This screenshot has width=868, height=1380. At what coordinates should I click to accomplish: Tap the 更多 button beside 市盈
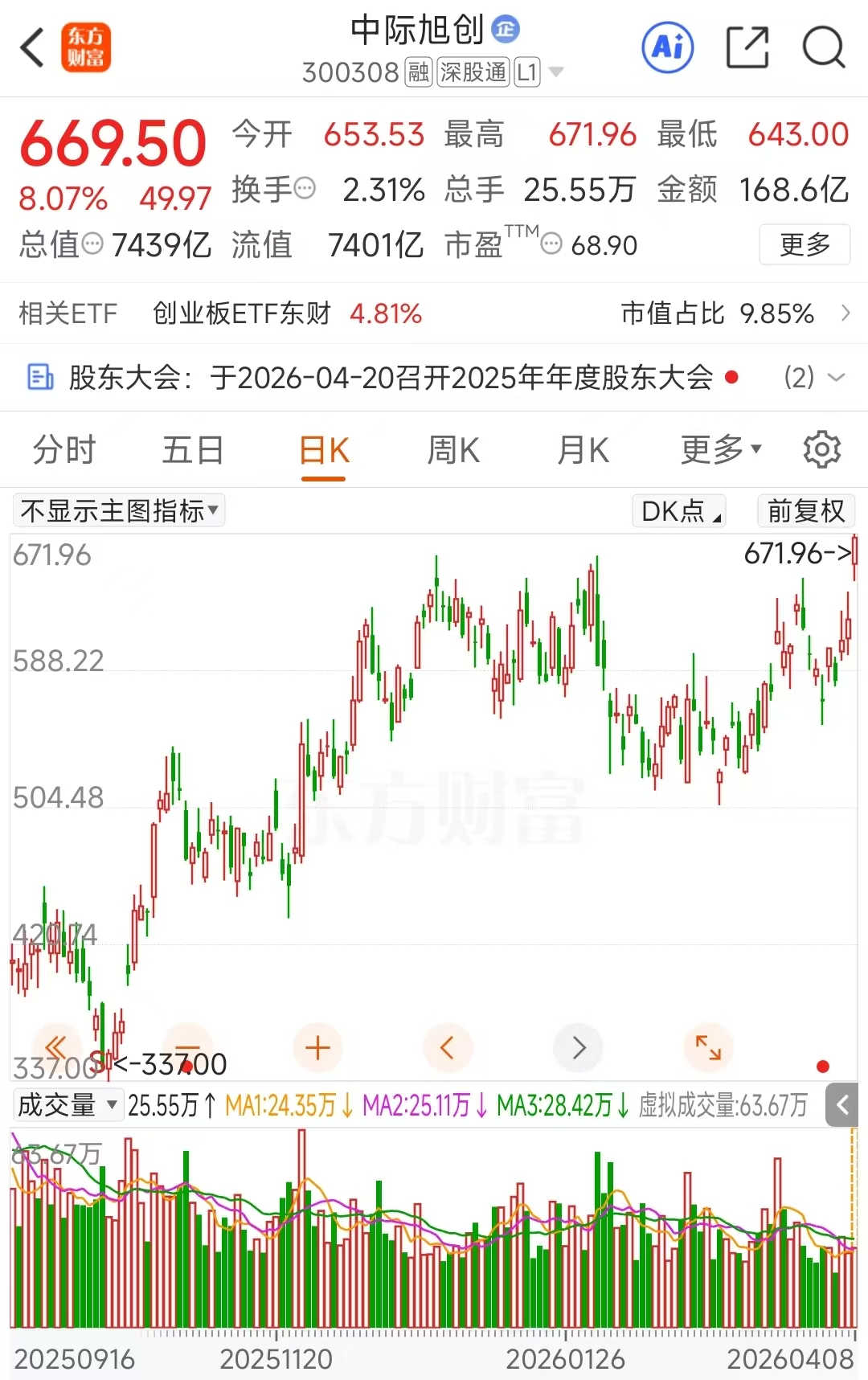805,244
